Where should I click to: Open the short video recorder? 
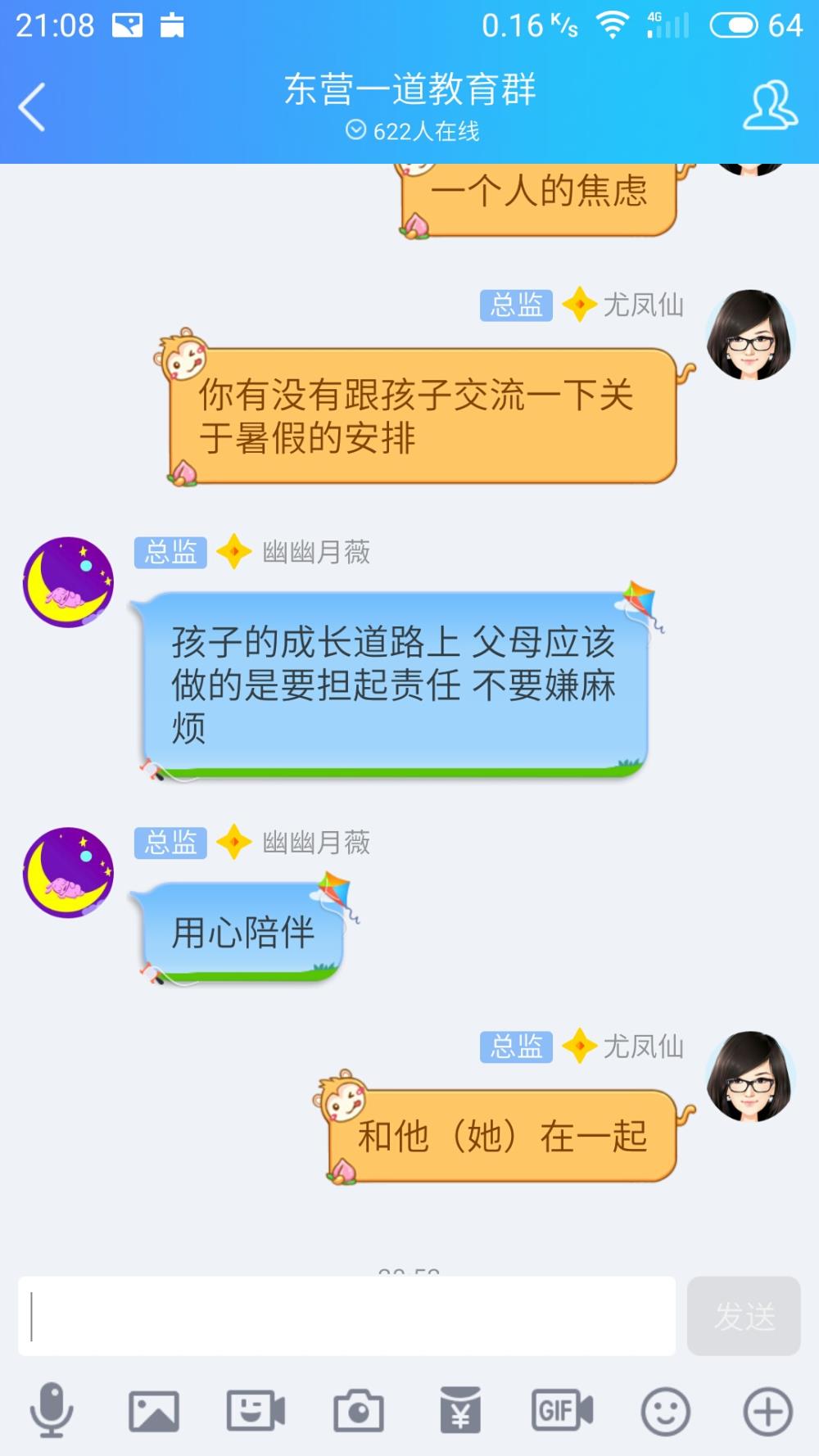tap(256, 1411)
